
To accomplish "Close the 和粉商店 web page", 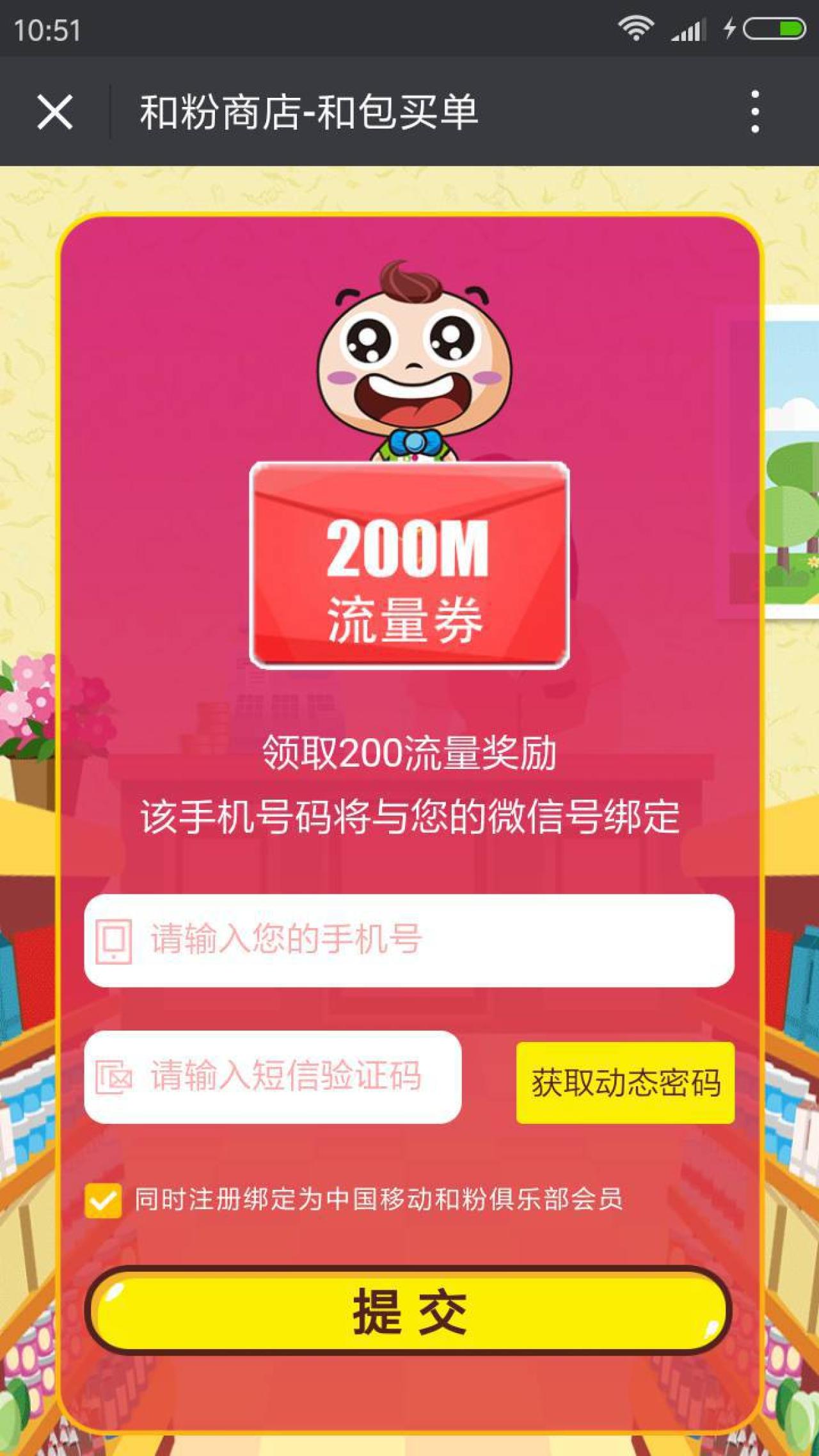I will [55, 112].
